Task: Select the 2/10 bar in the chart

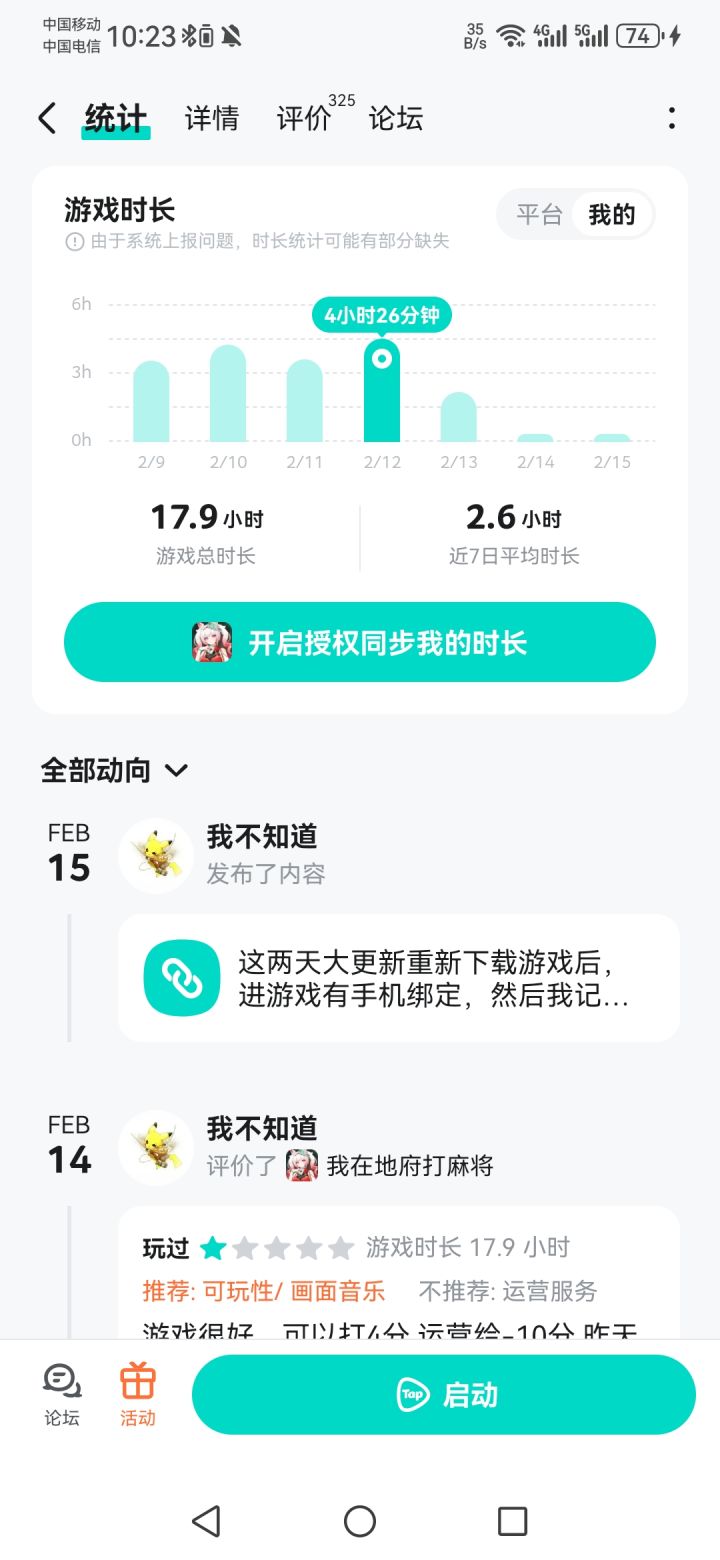Action: click(228, 394)
